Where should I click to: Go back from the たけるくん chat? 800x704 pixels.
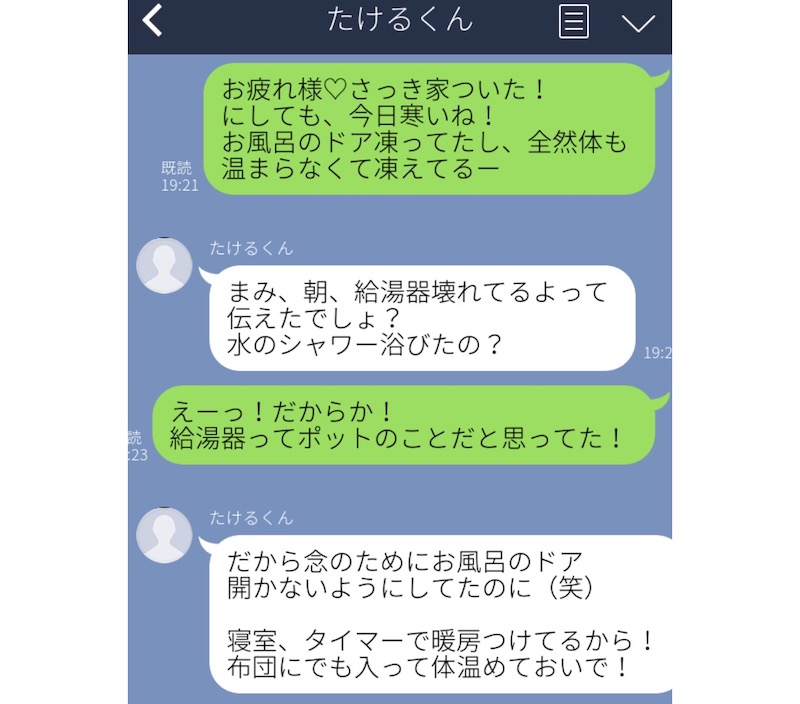click(153, 21)
